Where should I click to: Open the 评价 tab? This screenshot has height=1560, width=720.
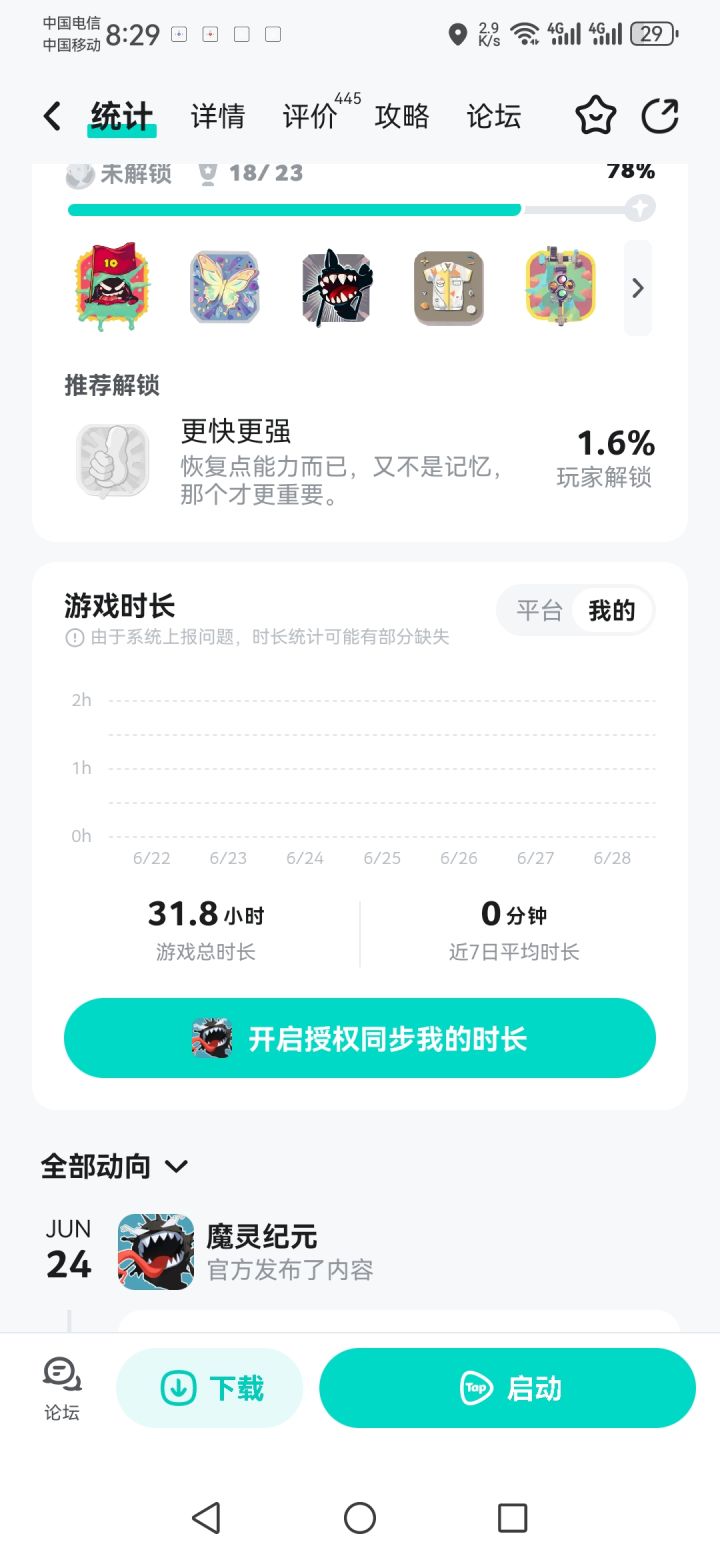coord(310,116)
